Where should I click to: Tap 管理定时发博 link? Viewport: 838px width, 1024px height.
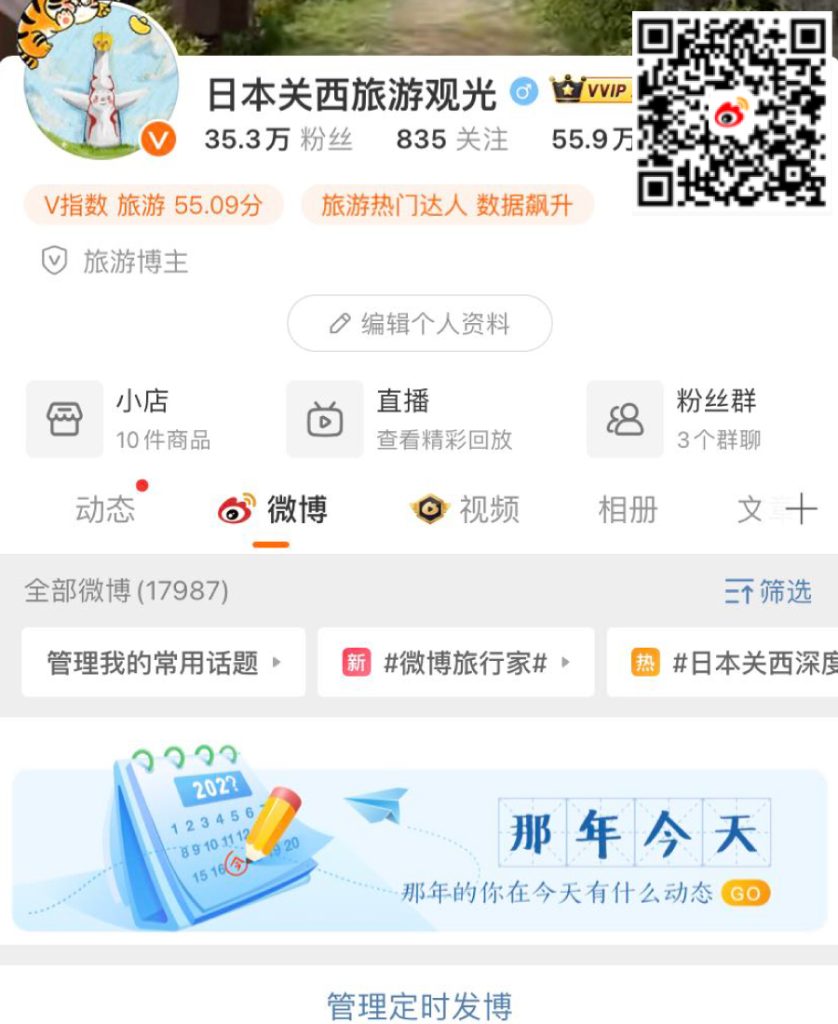tap(419, 1005)
